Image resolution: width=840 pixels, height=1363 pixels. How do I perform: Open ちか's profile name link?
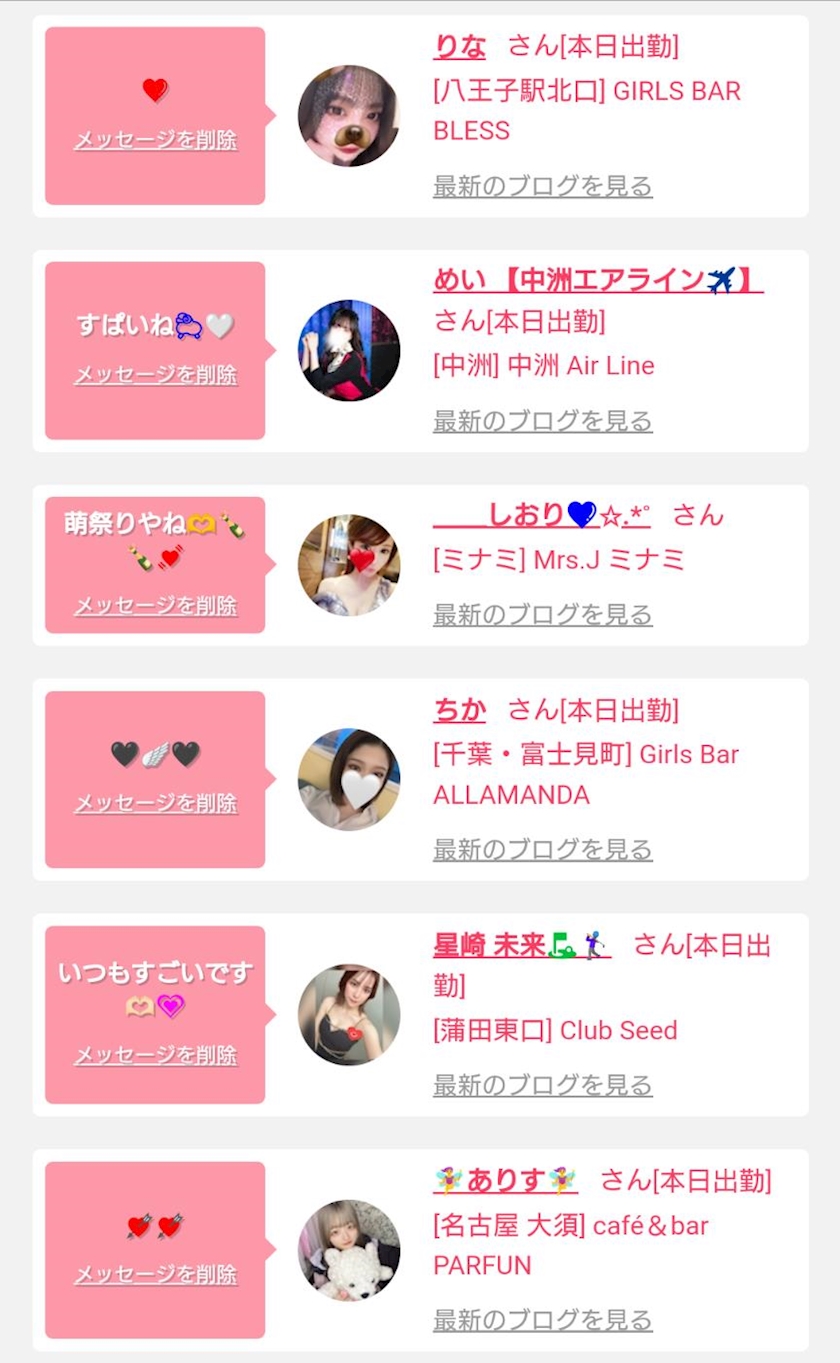click(x=459, y=711)
